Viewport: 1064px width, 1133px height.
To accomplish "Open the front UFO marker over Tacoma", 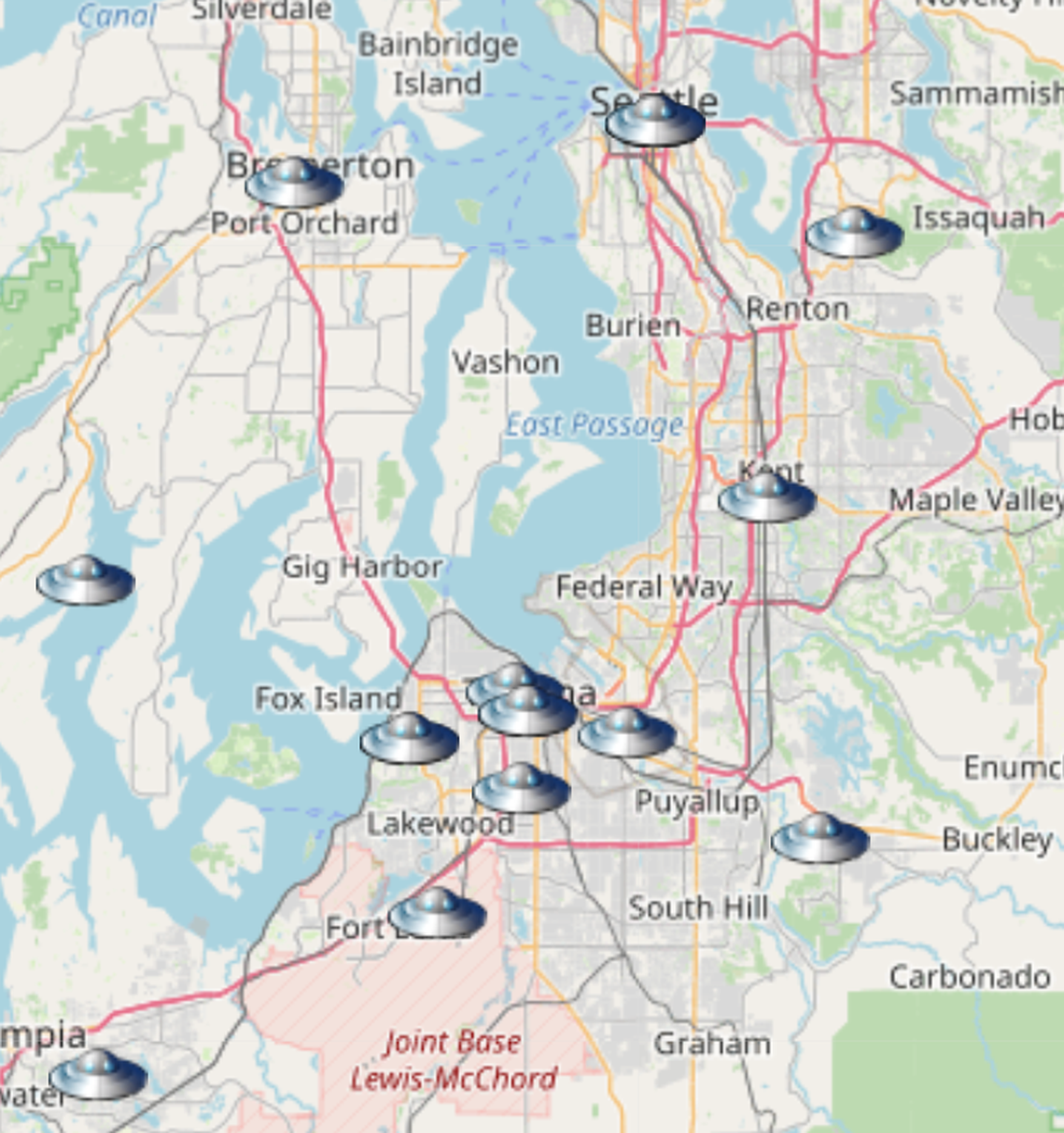I will 528,713.
